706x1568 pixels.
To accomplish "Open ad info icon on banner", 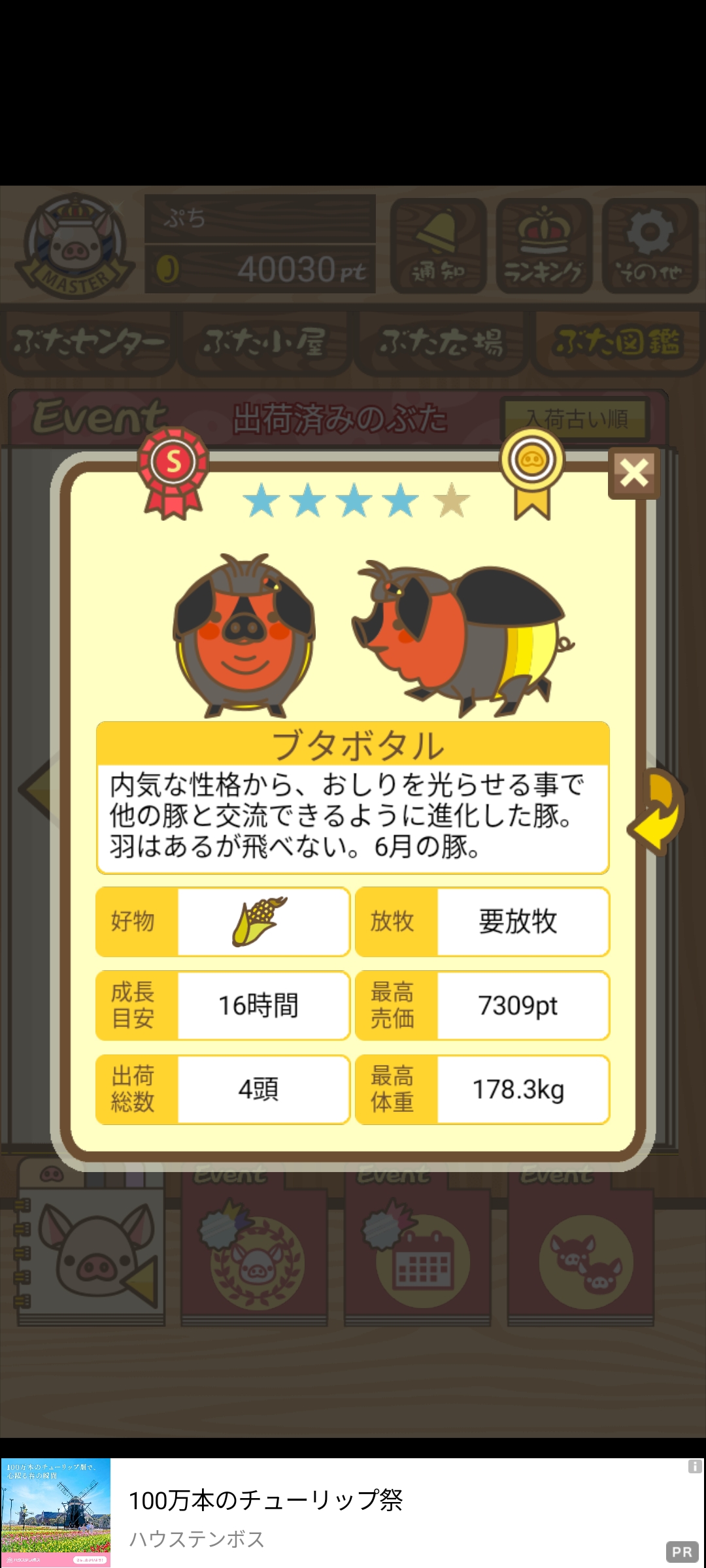I will pyautogui.click(x=695, y=1467).
